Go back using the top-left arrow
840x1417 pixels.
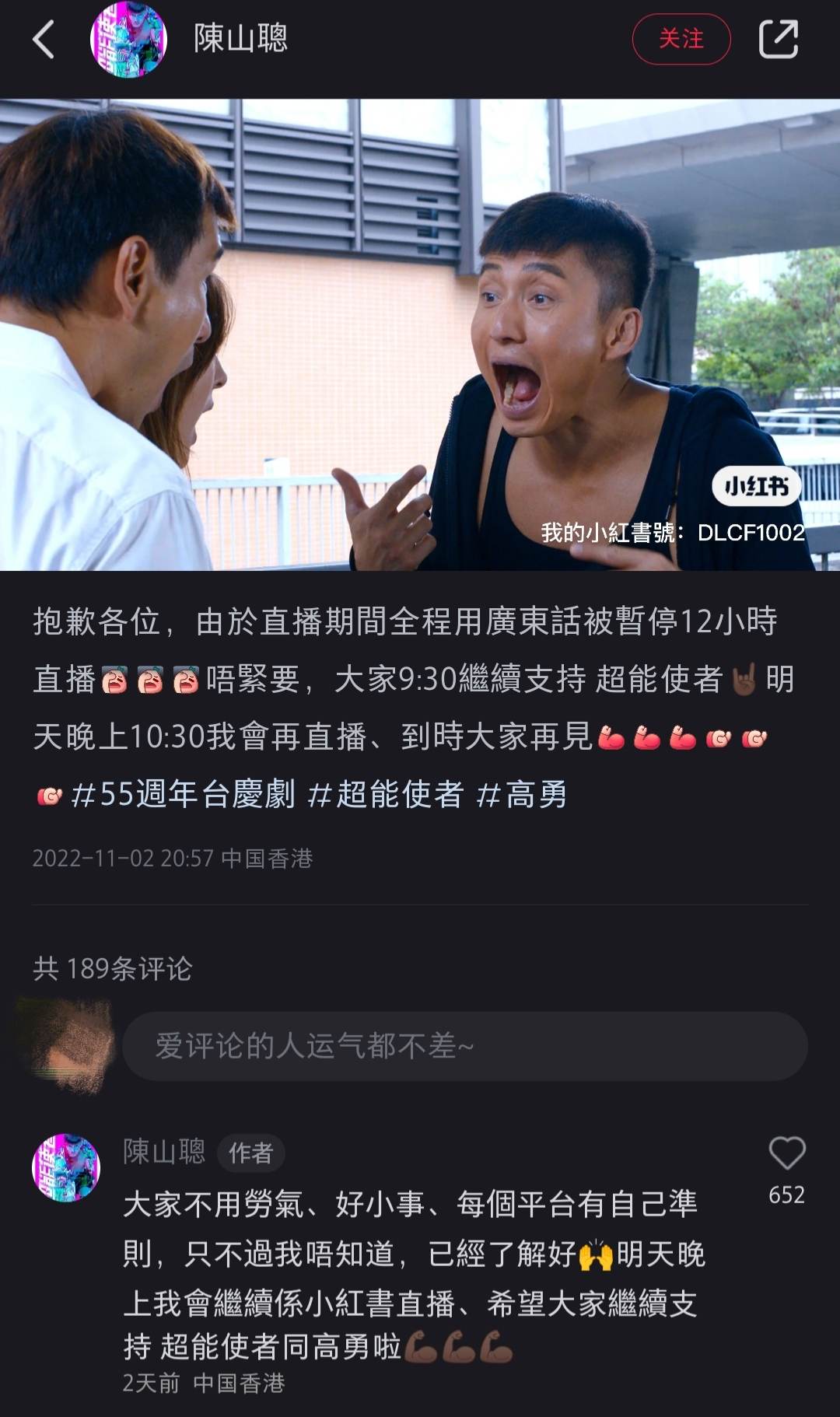[x=44, y=40]
